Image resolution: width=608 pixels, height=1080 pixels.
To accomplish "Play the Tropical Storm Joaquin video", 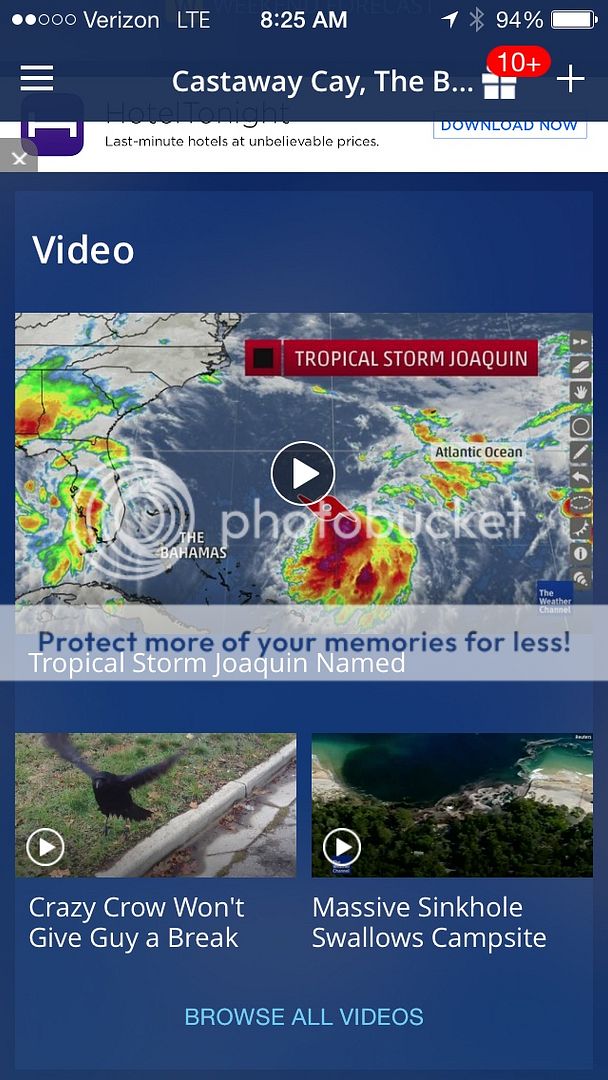I will [x=303, y=473].
